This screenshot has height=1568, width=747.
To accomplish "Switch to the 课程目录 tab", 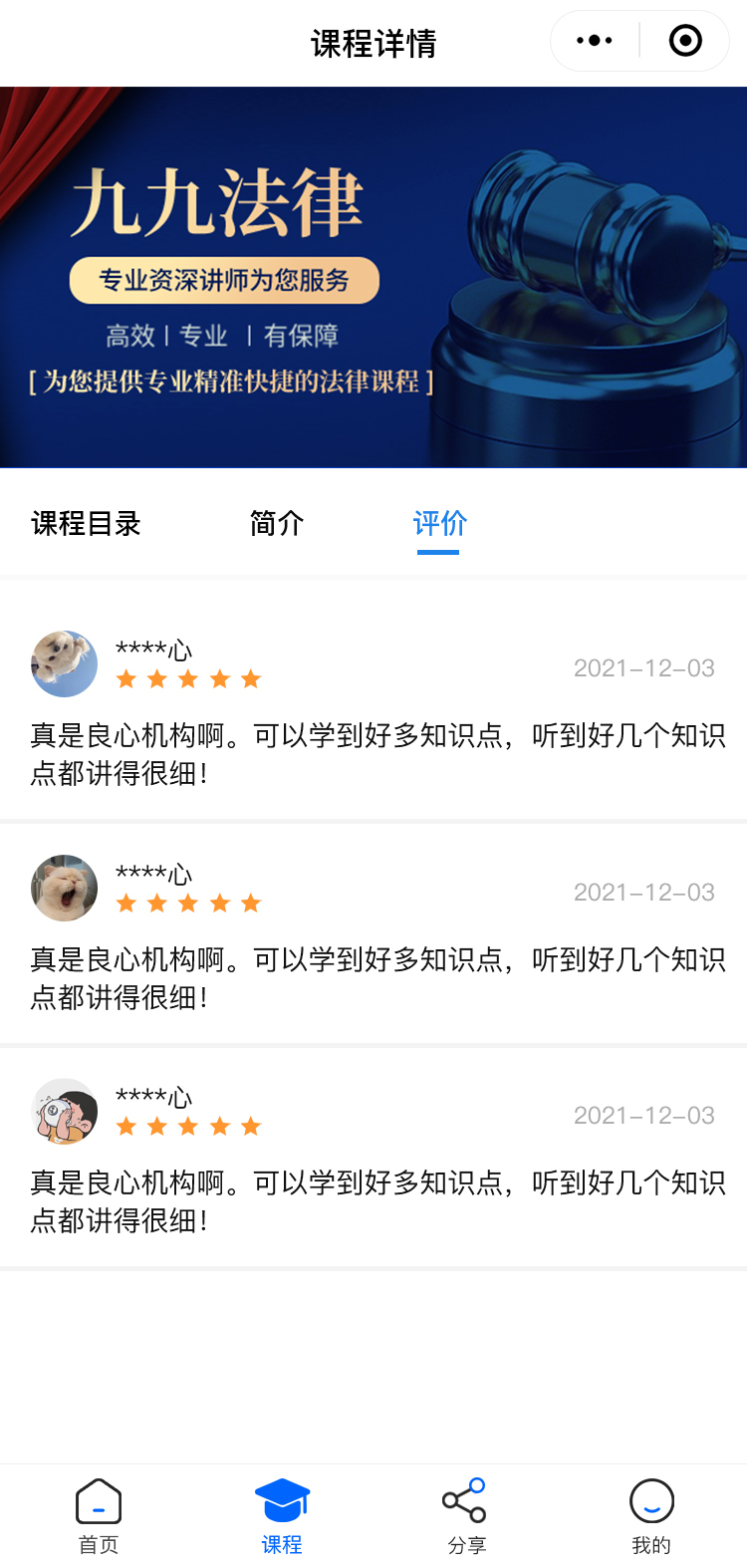I will (x=87, y=524).
